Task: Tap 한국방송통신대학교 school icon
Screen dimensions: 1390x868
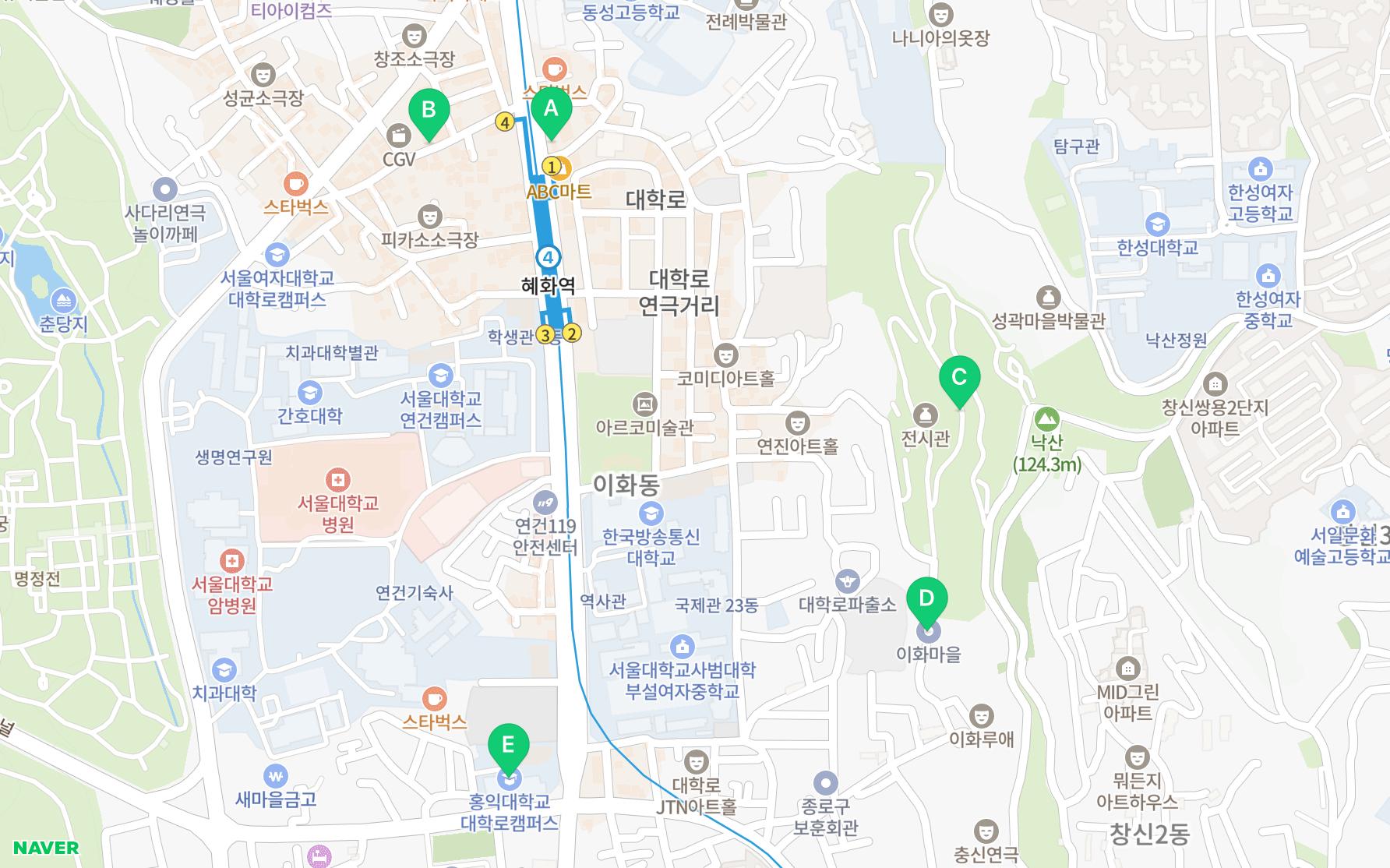Action: (651, 513)
